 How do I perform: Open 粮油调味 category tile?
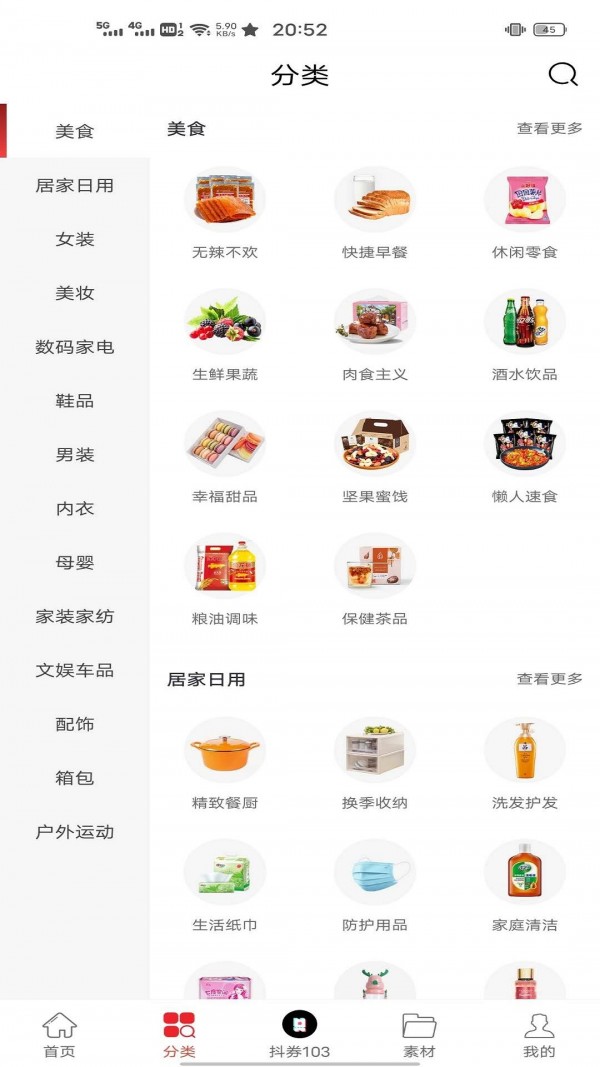(x=225, y=580)
